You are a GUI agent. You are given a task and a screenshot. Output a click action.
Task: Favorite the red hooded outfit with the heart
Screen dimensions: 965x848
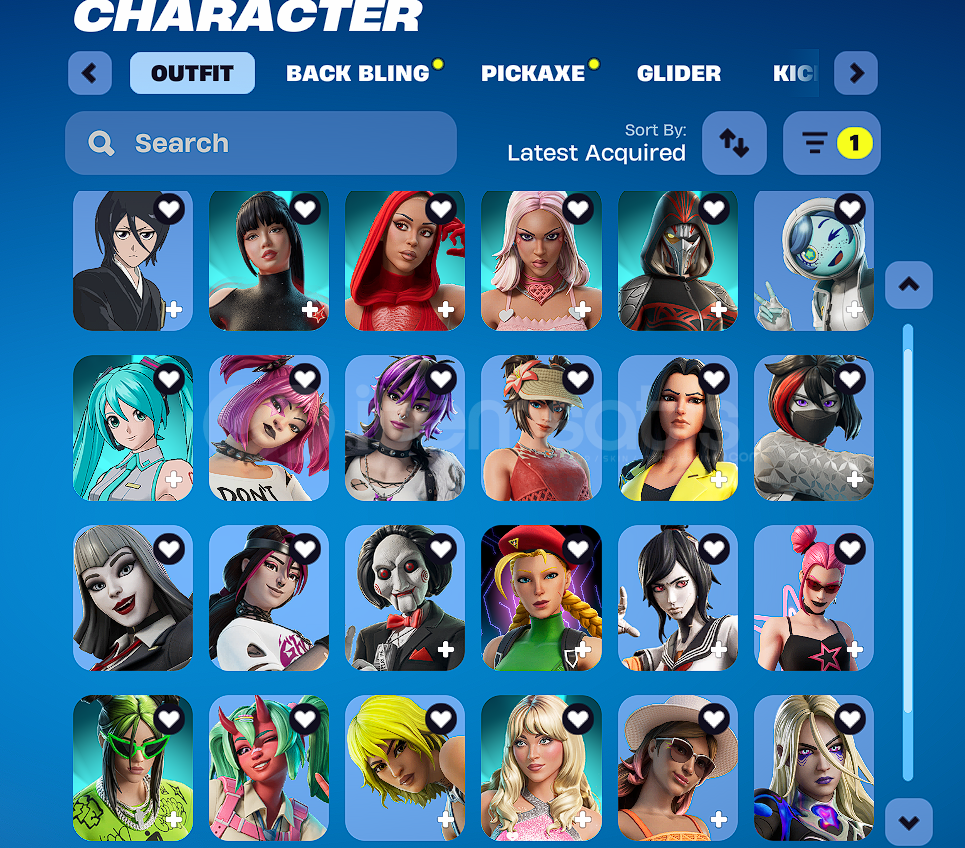click(x=441, y=209)
